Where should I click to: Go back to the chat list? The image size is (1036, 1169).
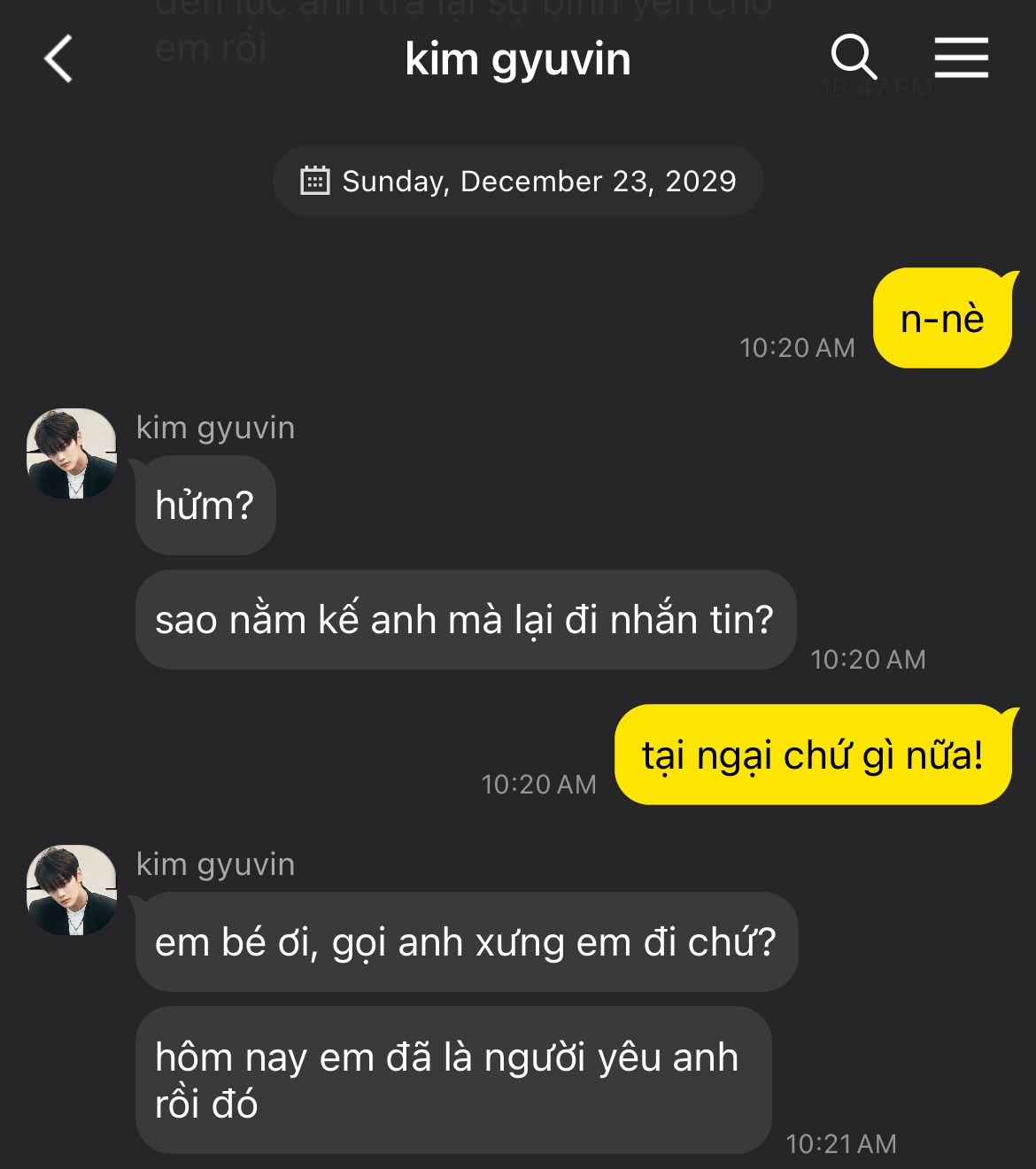click(x=58, y=59)
